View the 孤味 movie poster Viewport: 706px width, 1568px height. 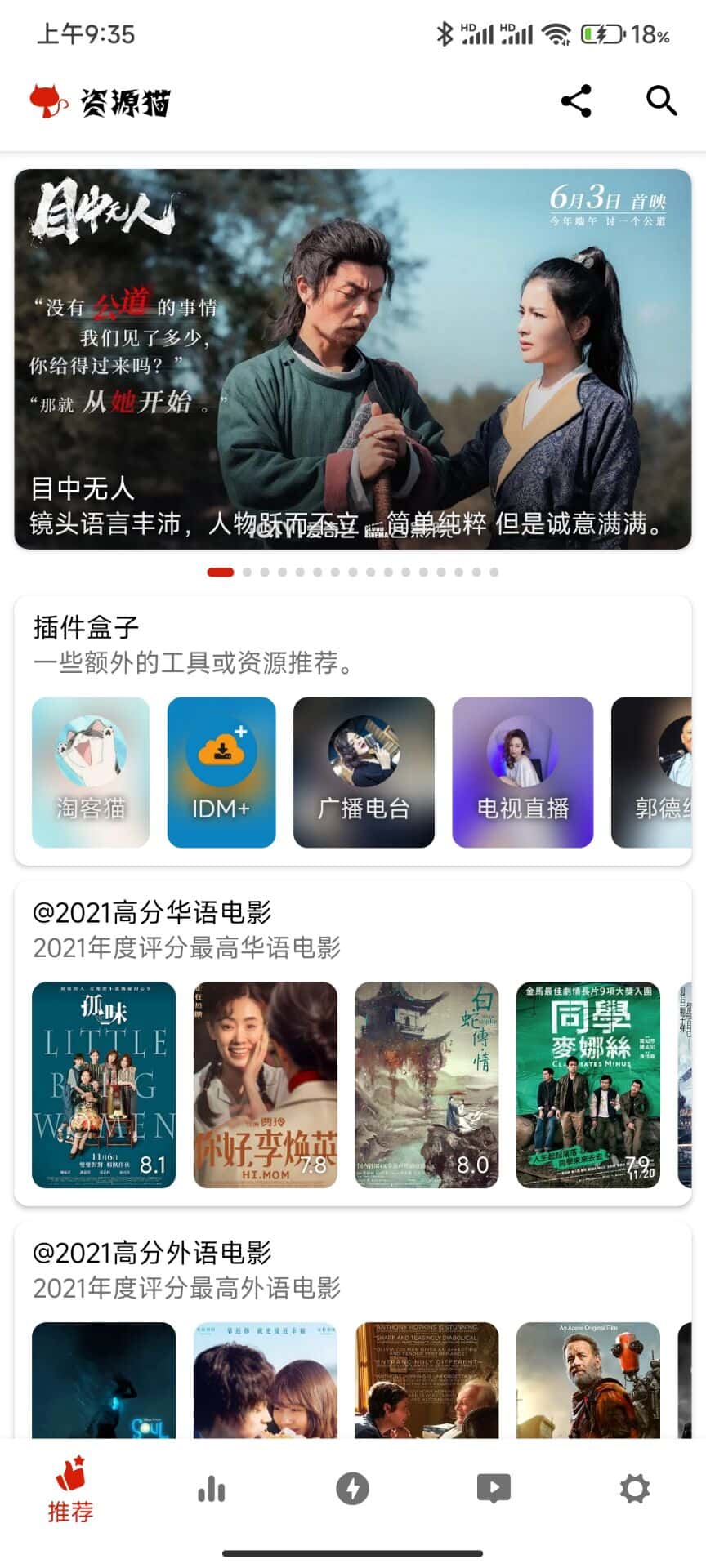104,1085
